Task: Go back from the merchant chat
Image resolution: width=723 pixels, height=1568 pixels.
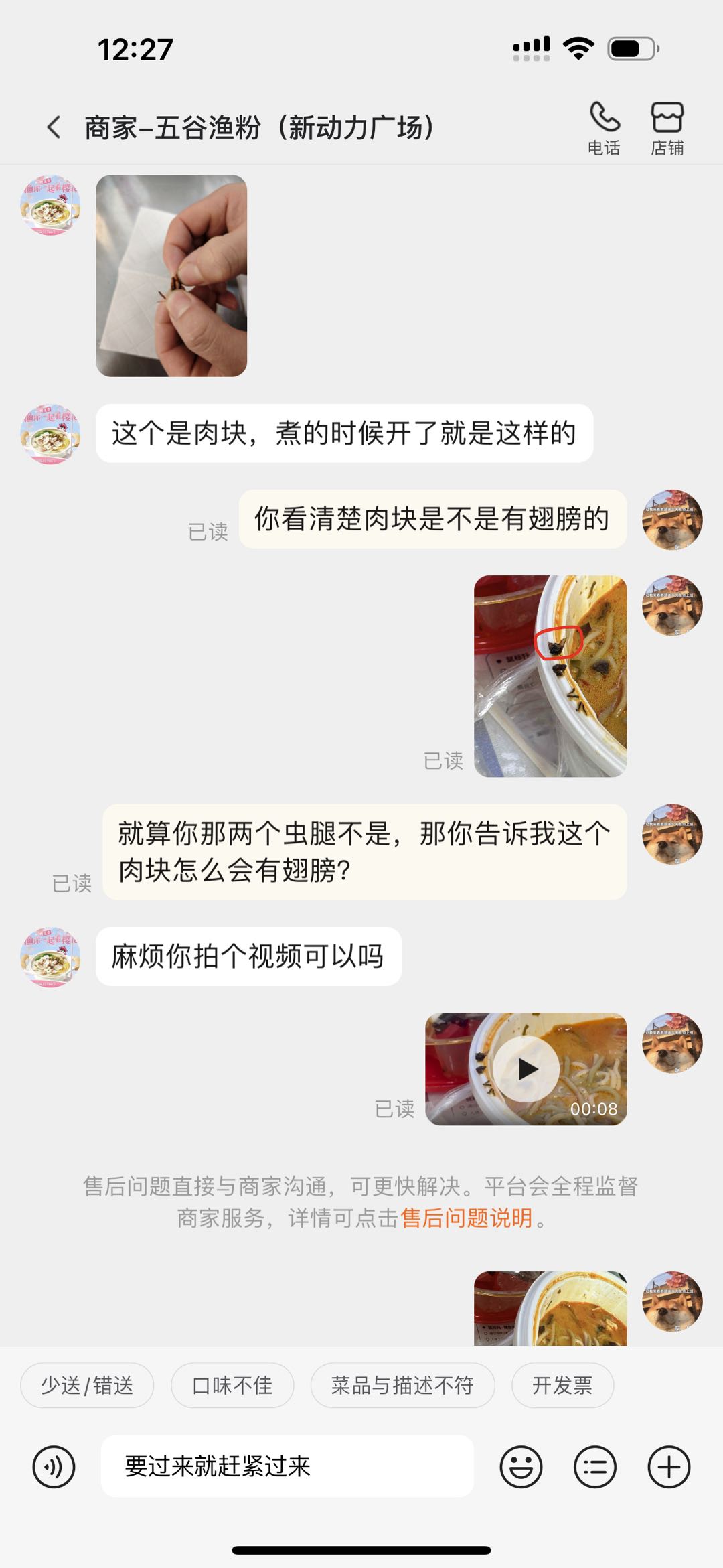Action: coord(54,127)
